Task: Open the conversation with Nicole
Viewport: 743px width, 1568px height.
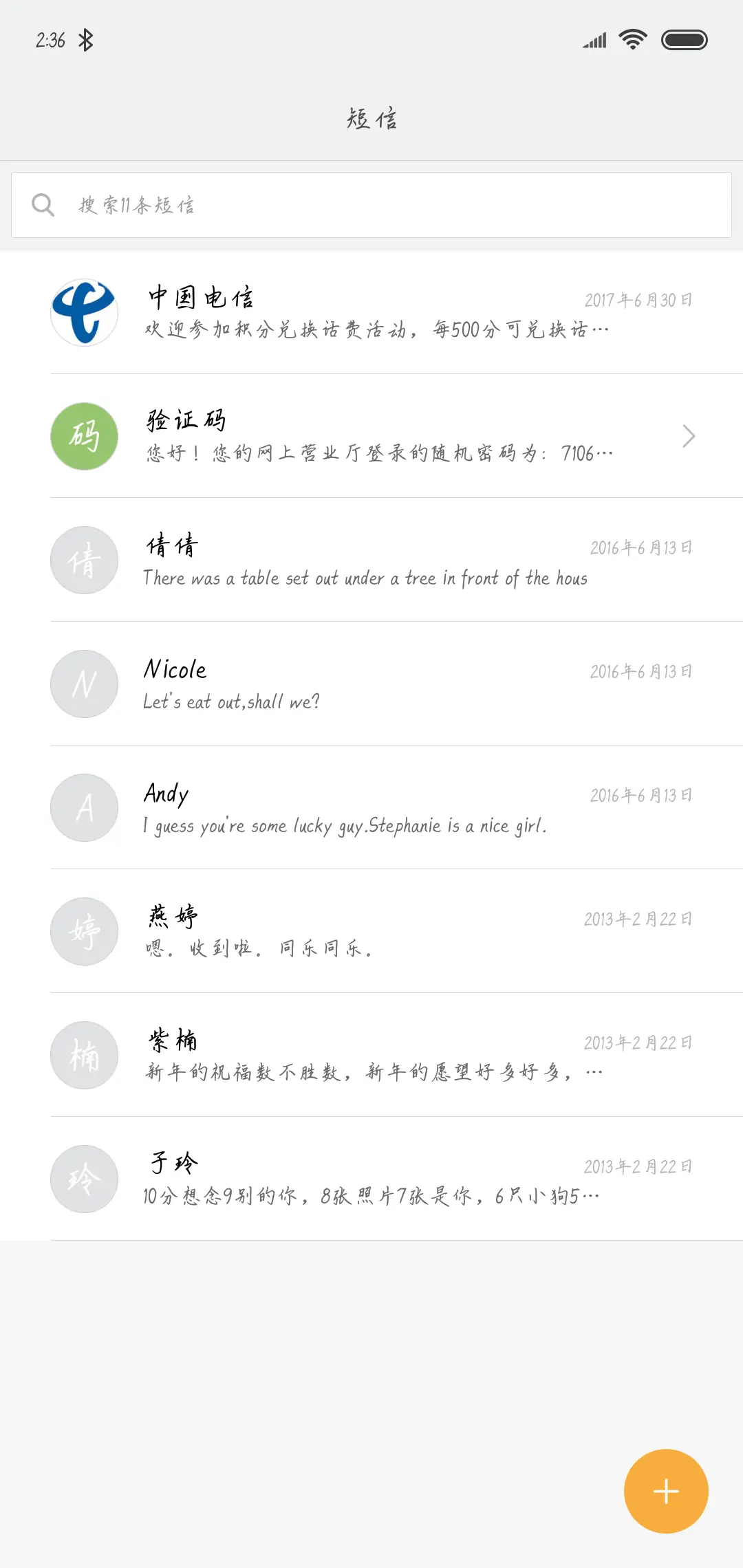Action: point(371,684)
